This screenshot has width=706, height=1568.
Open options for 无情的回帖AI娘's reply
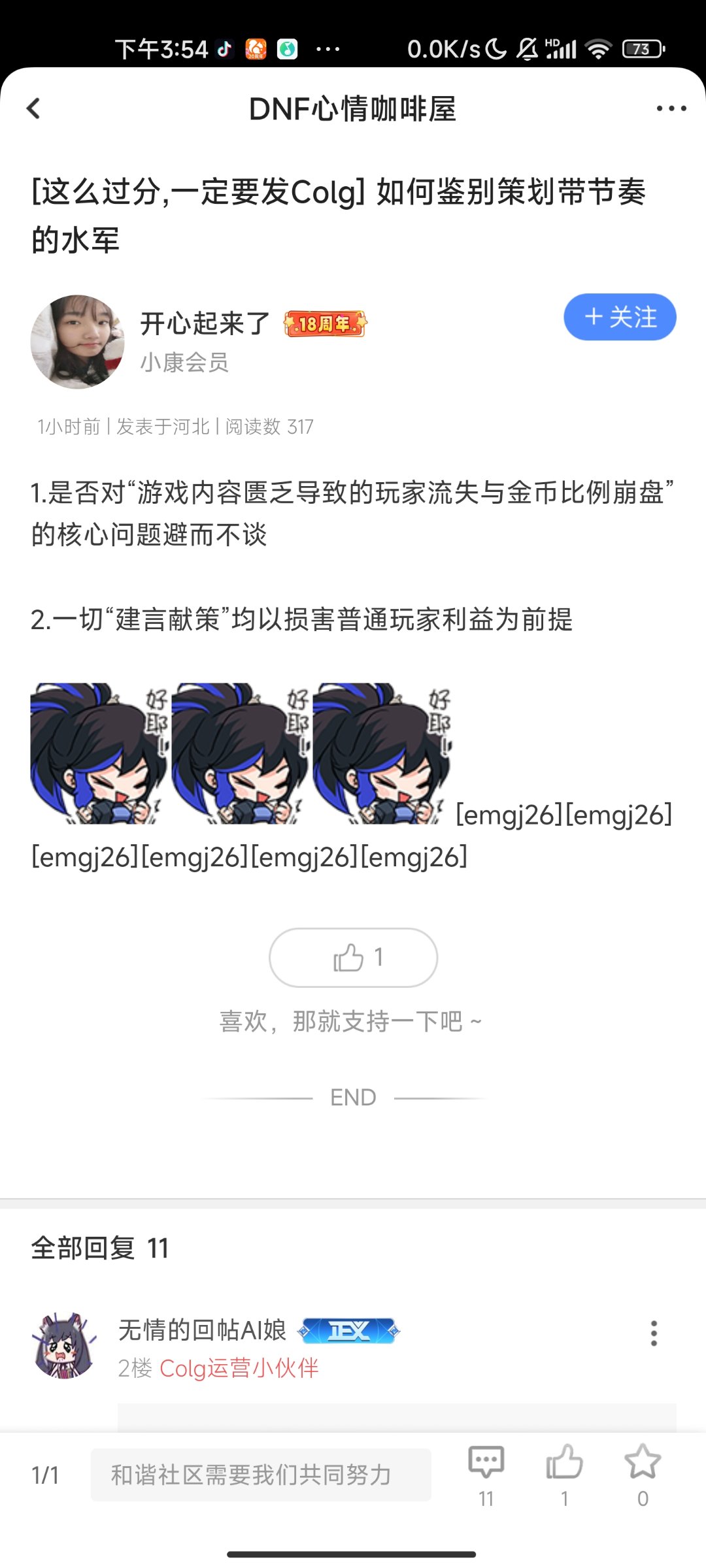click(x=654, y=1333)
